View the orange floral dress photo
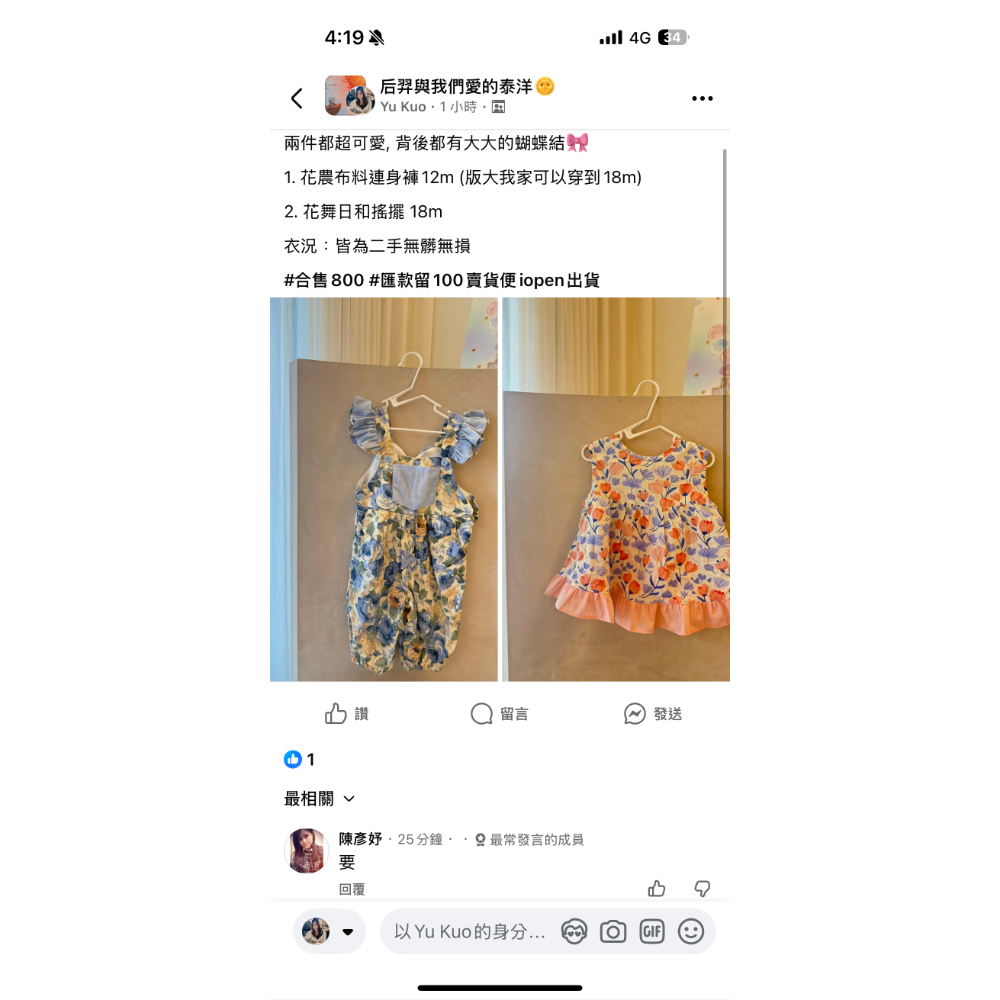Image resolution: width=1000 pixels, height=1000 pixels. [x=616, y=489]
